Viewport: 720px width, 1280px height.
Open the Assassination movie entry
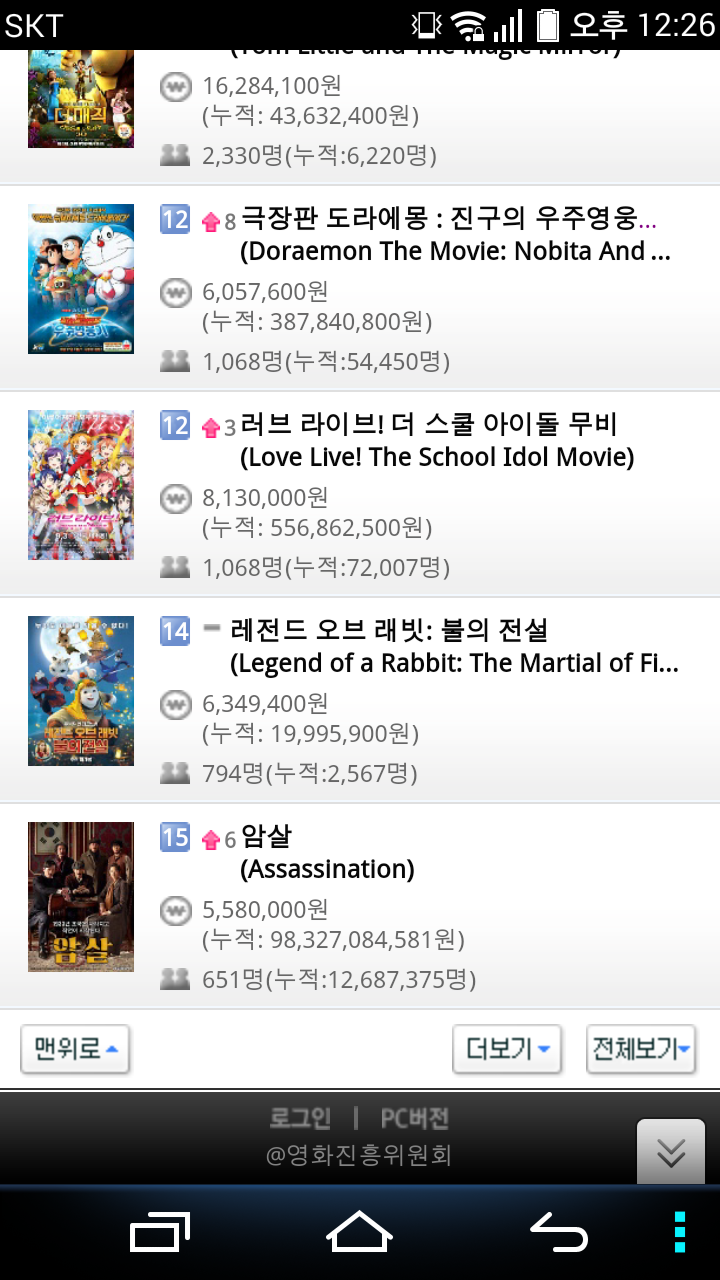point(327,853)
